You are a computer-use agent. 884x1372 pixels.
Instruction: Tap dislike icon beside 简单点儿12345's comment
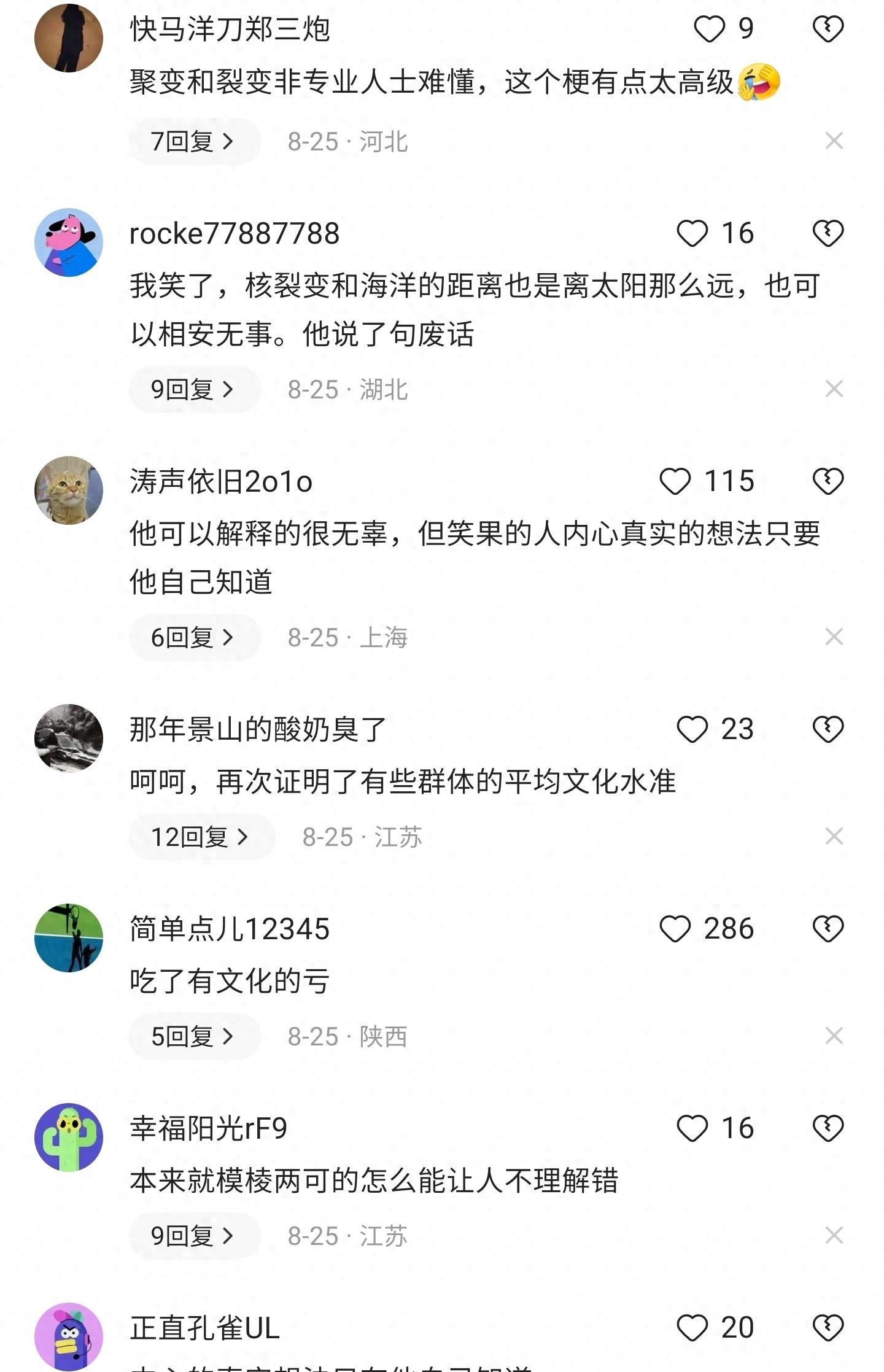pyautogui.click(x=830, y=929)
